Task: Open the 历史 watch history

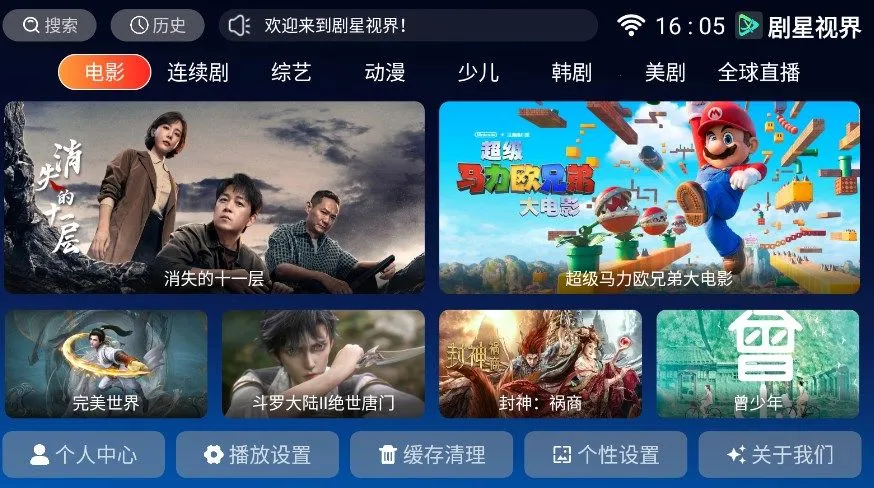Action: 157,25
